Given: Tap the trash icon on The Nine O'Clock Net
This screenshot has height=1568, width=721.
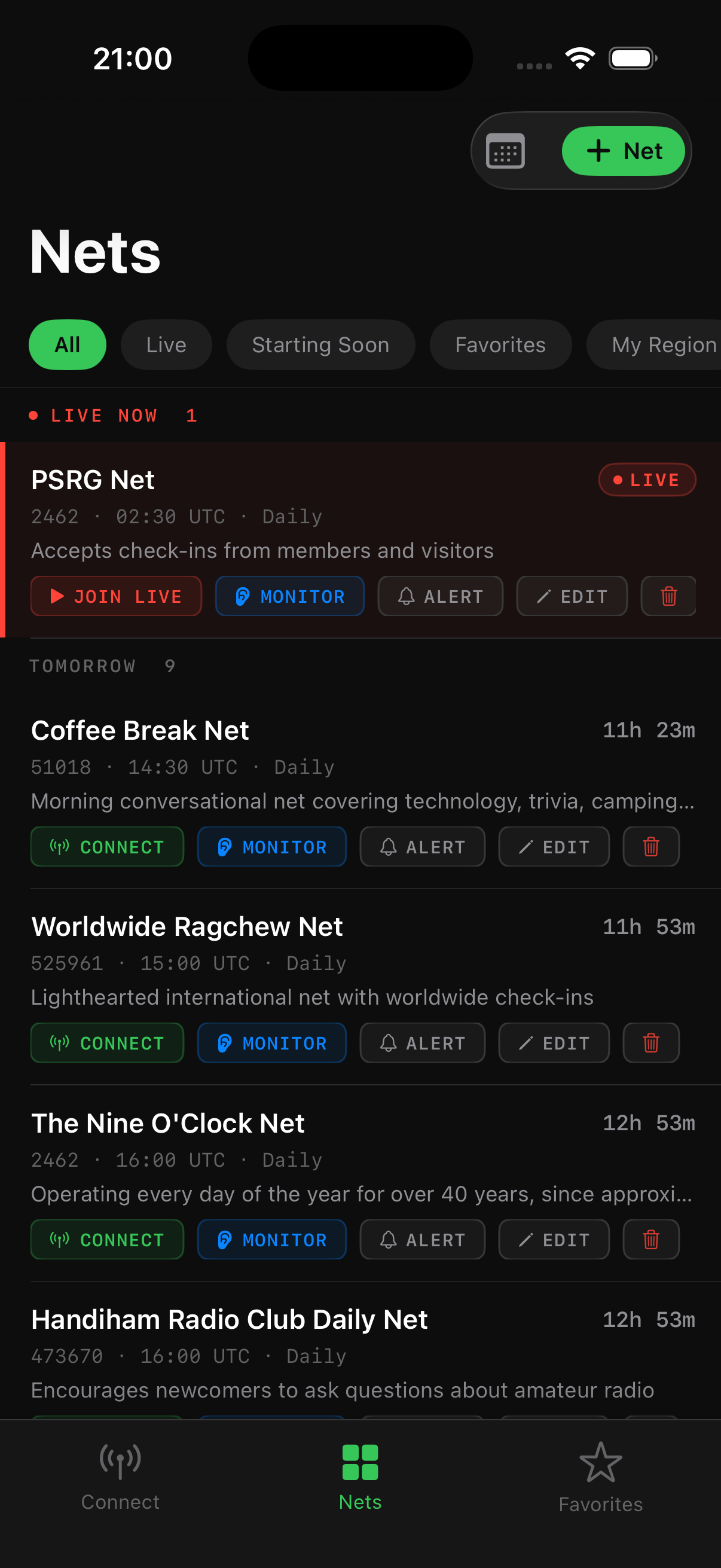Looking at the screenshot, I should coord(650,1238).
